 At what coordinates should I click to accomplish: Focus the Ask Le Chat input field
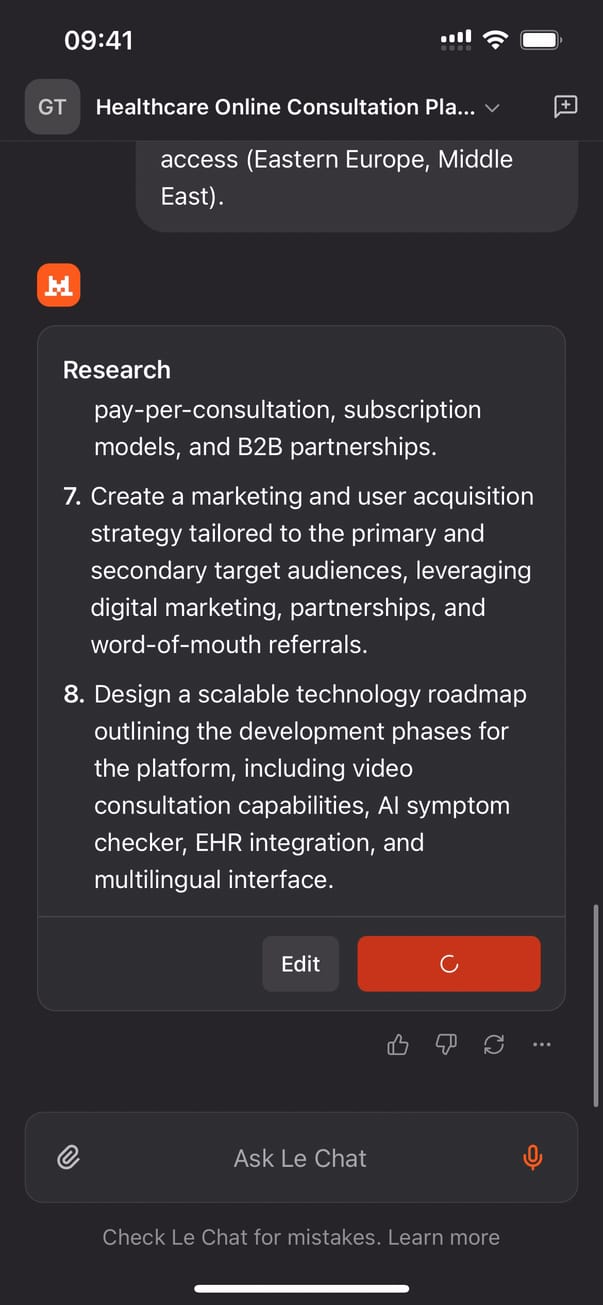click(x=300, y=1158)
